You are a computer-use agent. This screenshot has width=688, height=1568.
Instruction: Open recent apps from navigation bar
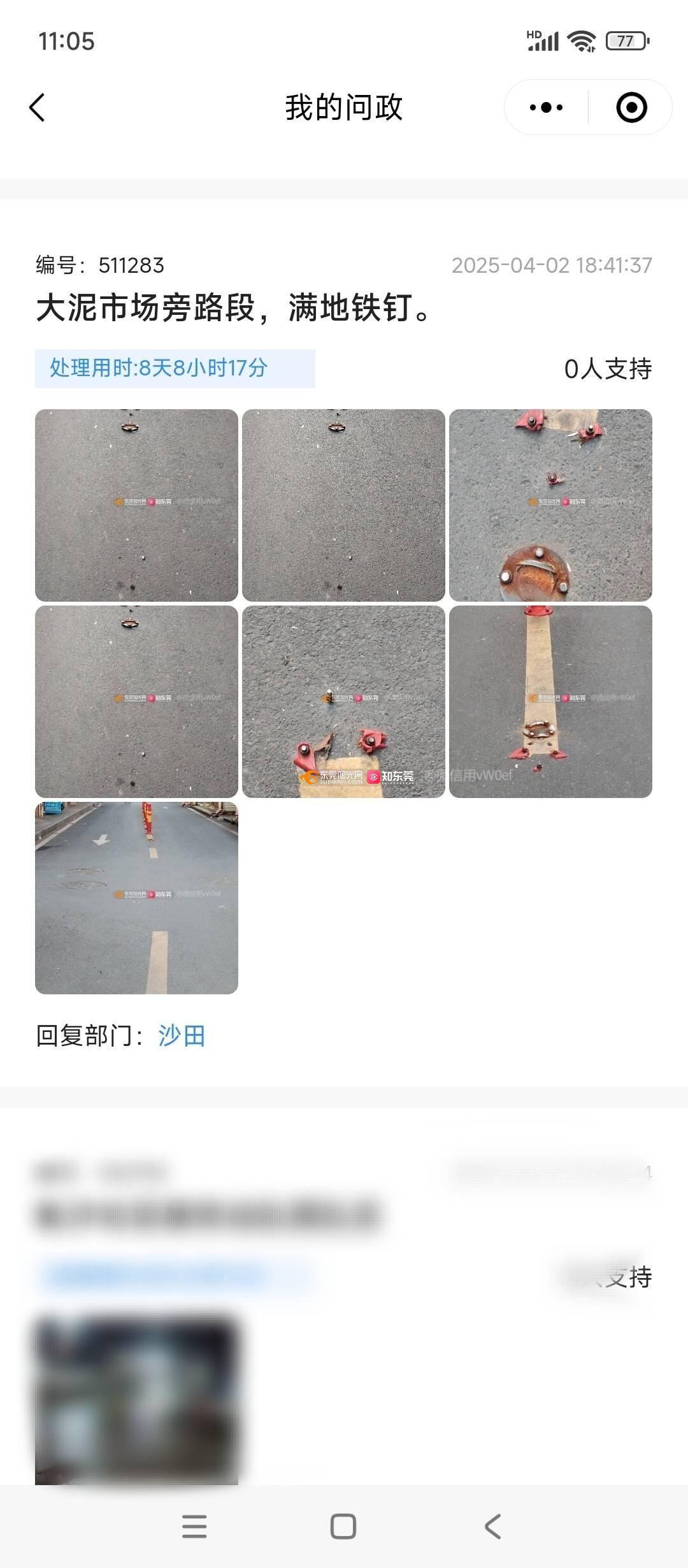click(x=194, y=1527)
